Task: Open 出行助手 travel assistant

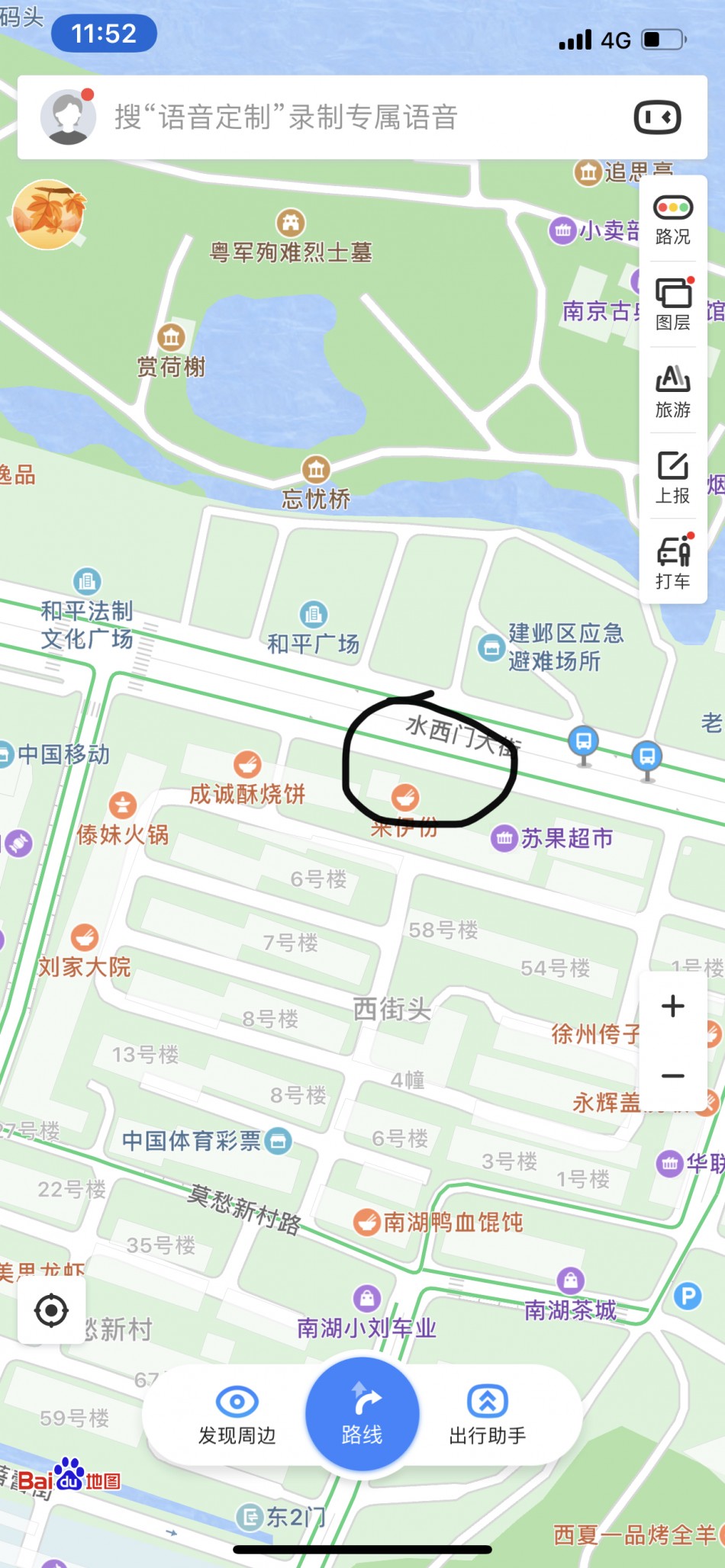Action: coord(488,1415)
